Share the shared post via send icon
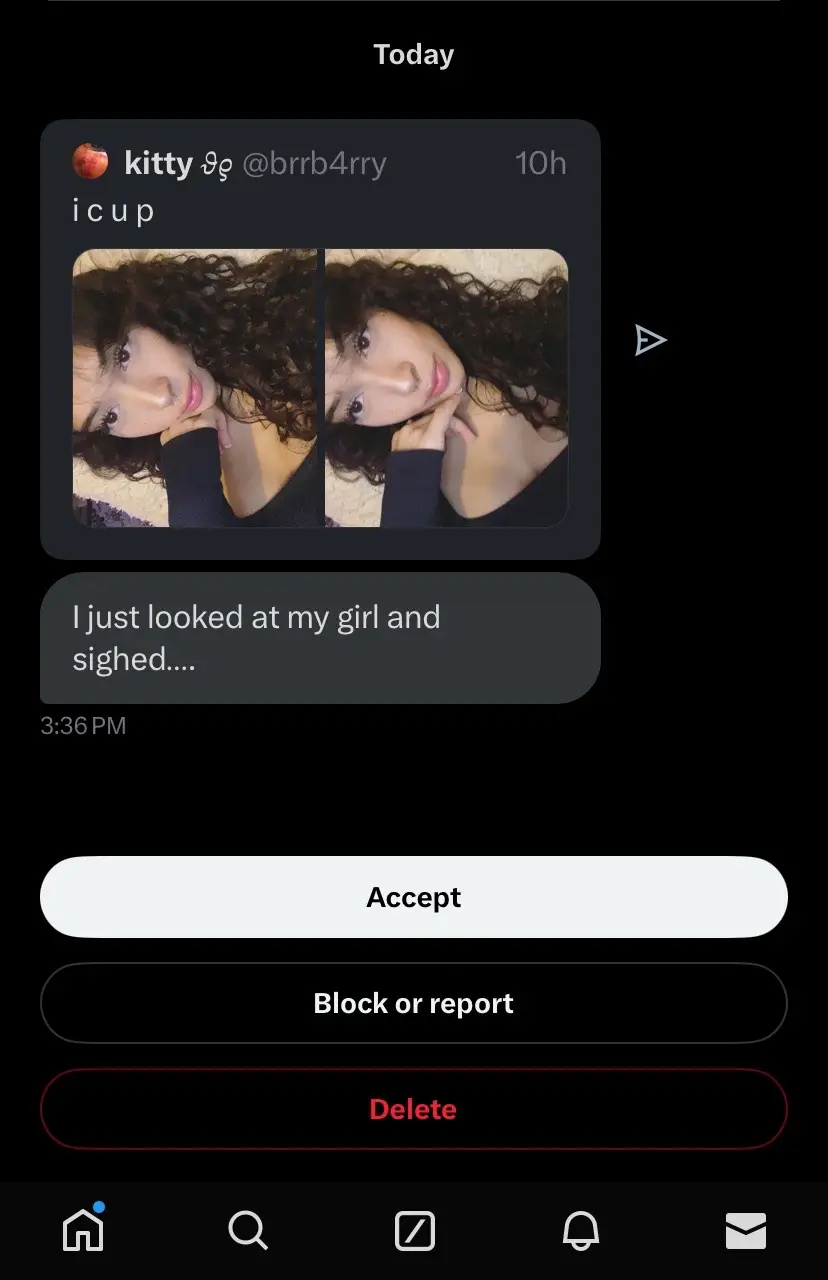The image size is (828, 1280). (650, 340)
